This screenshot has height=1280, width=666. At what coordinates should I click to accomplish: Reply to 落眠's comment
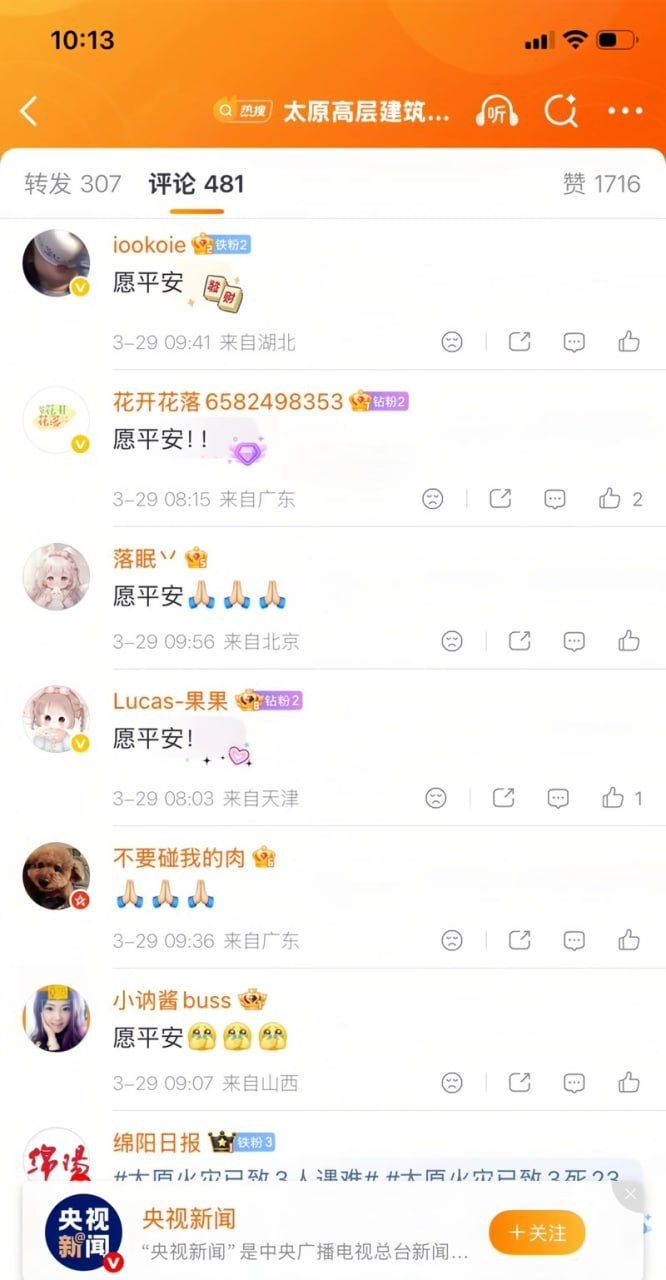(x=574, y=641)
